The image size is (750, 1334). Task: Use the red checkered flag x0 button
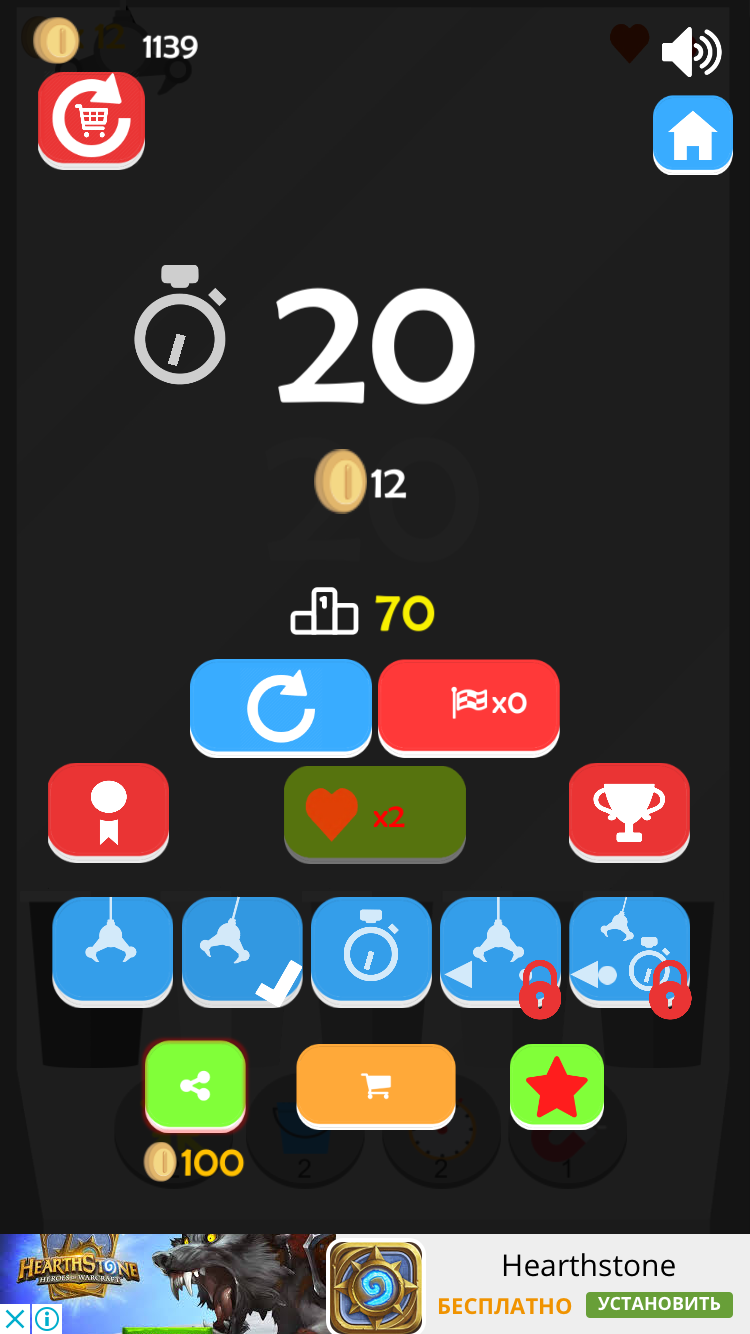(469, 707)
